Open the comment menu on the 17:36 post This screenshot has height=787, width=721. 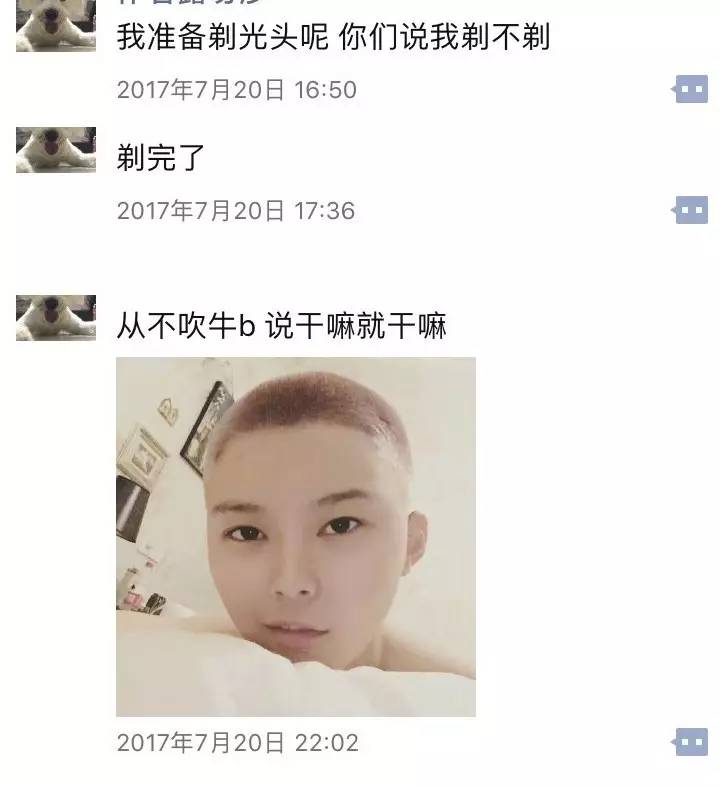tap(690, 210)
